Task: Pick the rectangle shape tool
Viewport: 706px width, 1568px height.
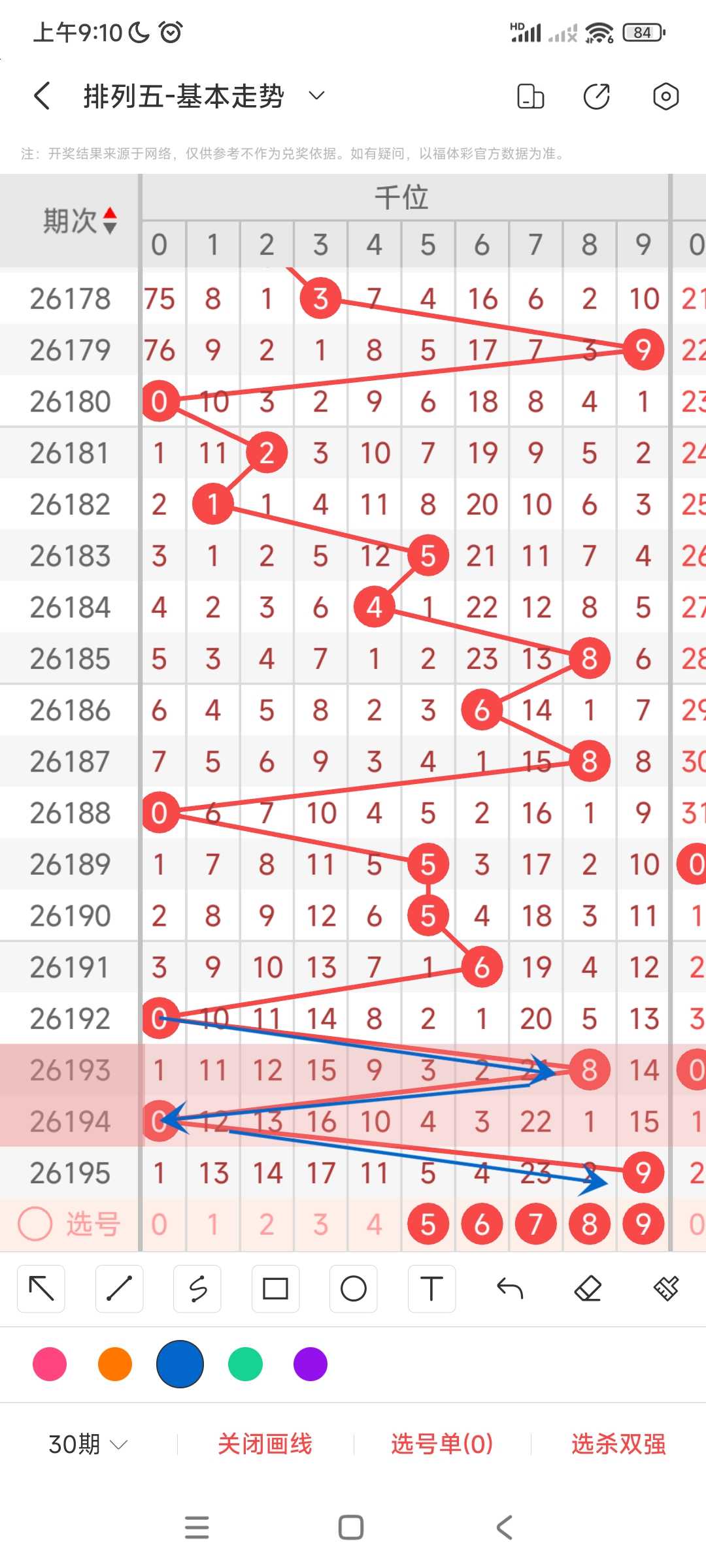Action: [x=275, y=1288]
